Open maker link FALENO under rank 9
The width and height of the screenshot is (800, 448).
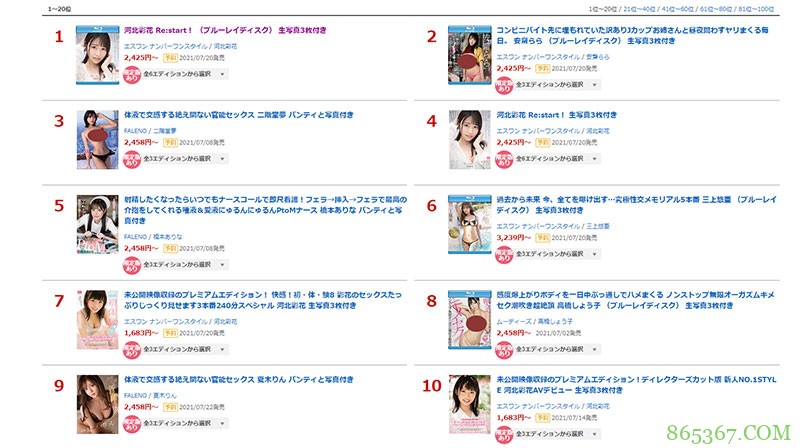pyautogui.click(x=134, y=396)
